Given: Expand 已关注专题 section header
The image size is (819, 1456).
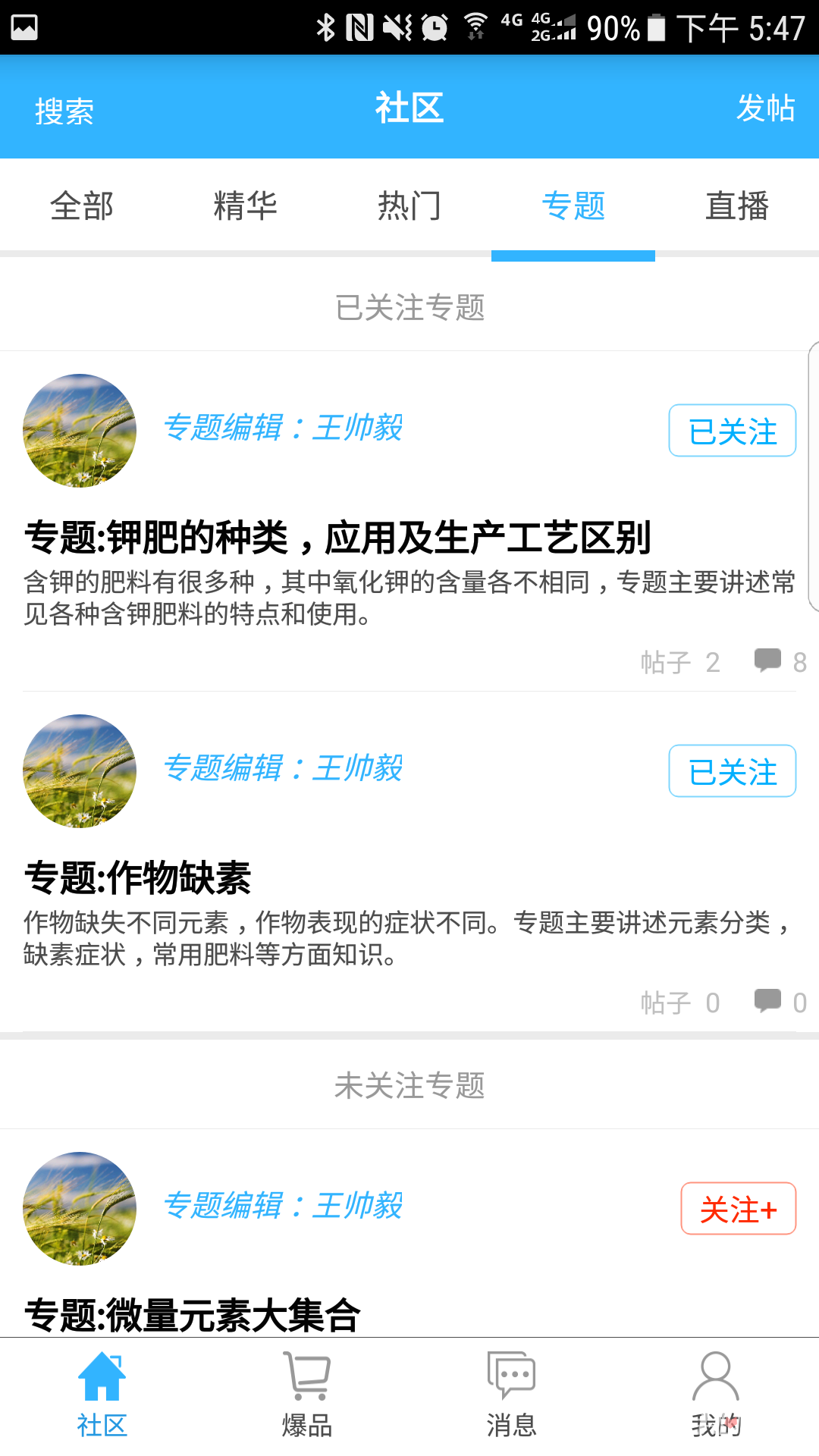Looking at the screenshot, I should (x=409, y=308).
